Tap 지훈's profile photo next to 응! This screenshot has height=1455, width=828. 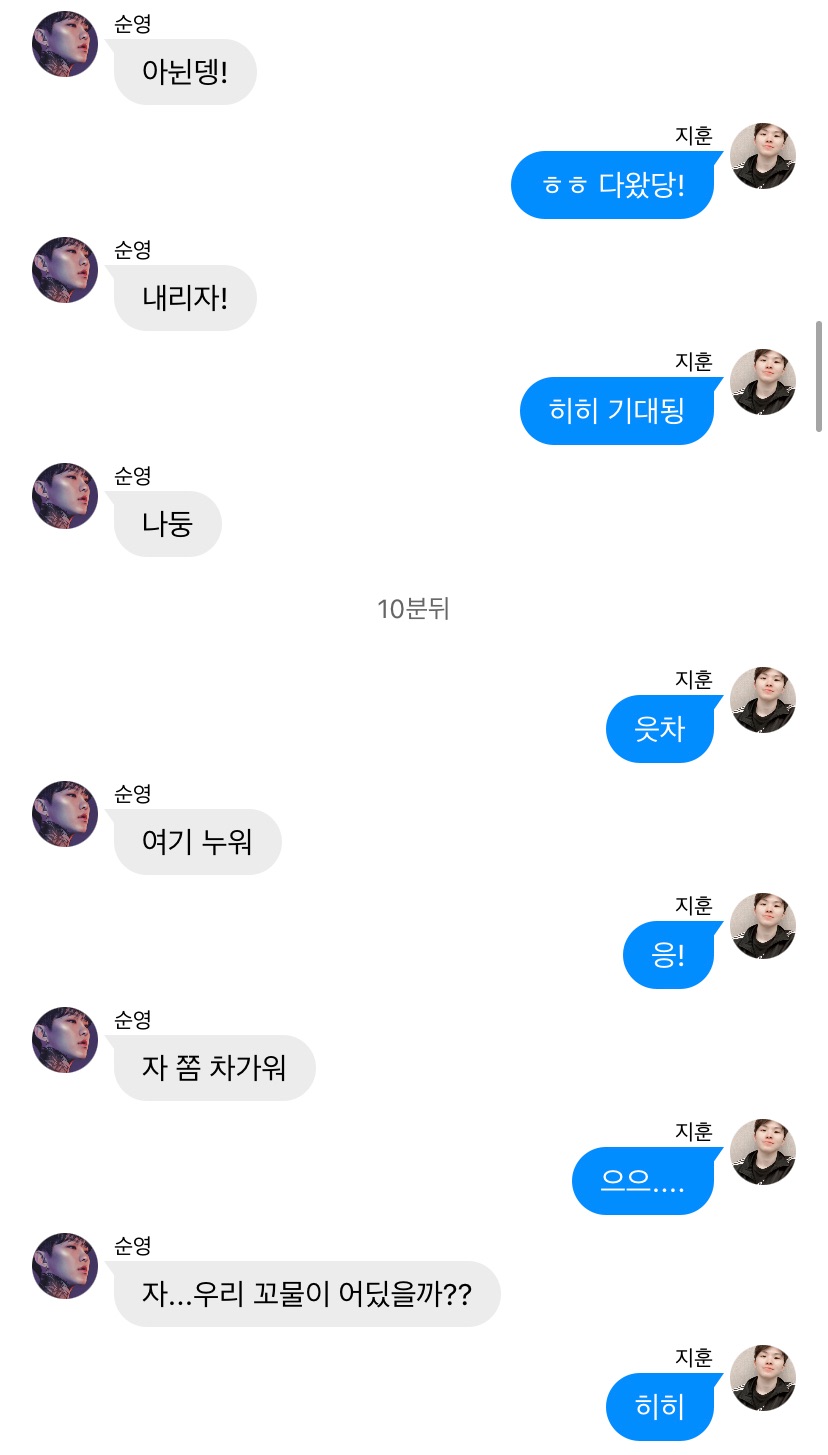point(763,926)
